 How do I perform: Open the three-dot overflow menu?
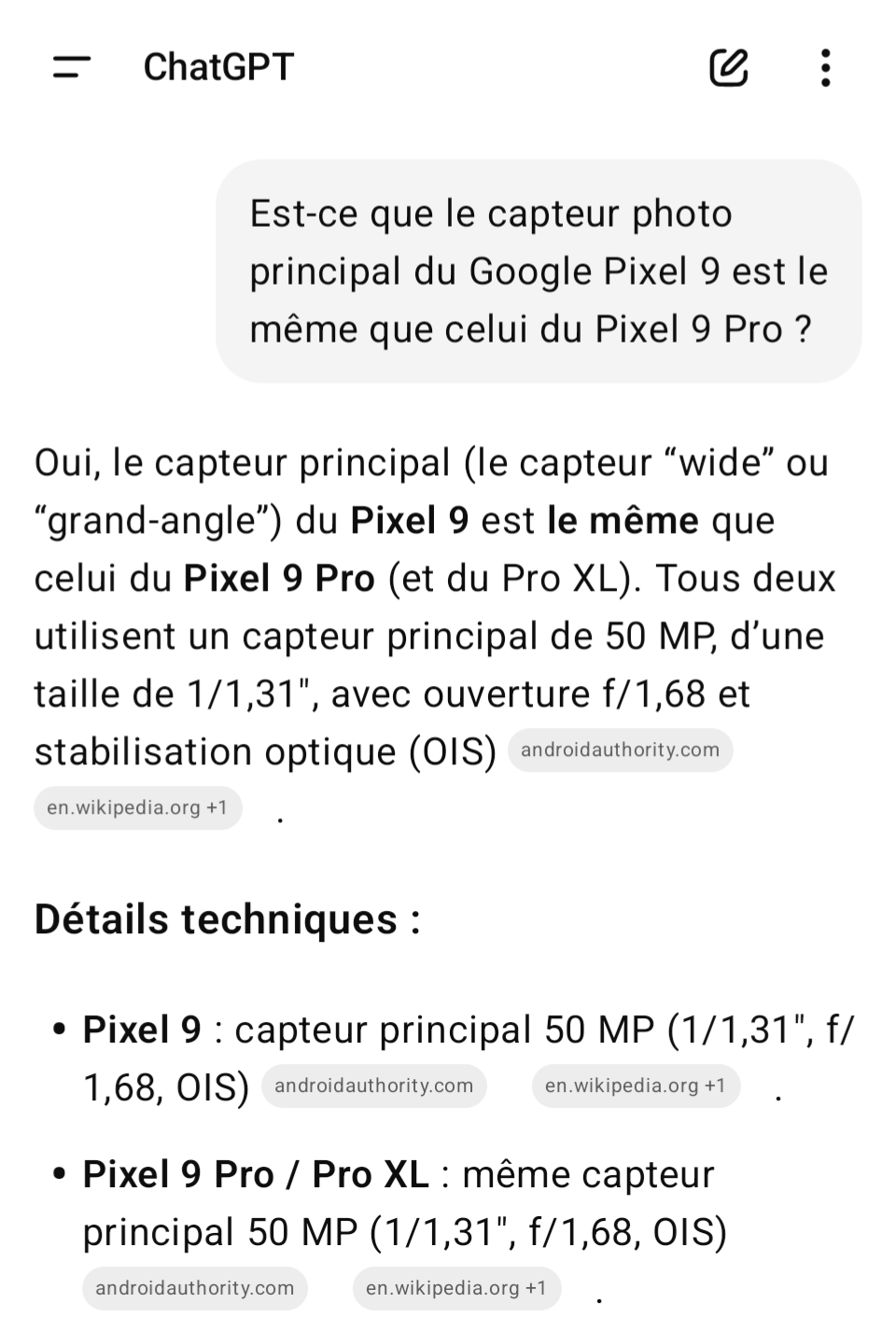pos(825,68)
